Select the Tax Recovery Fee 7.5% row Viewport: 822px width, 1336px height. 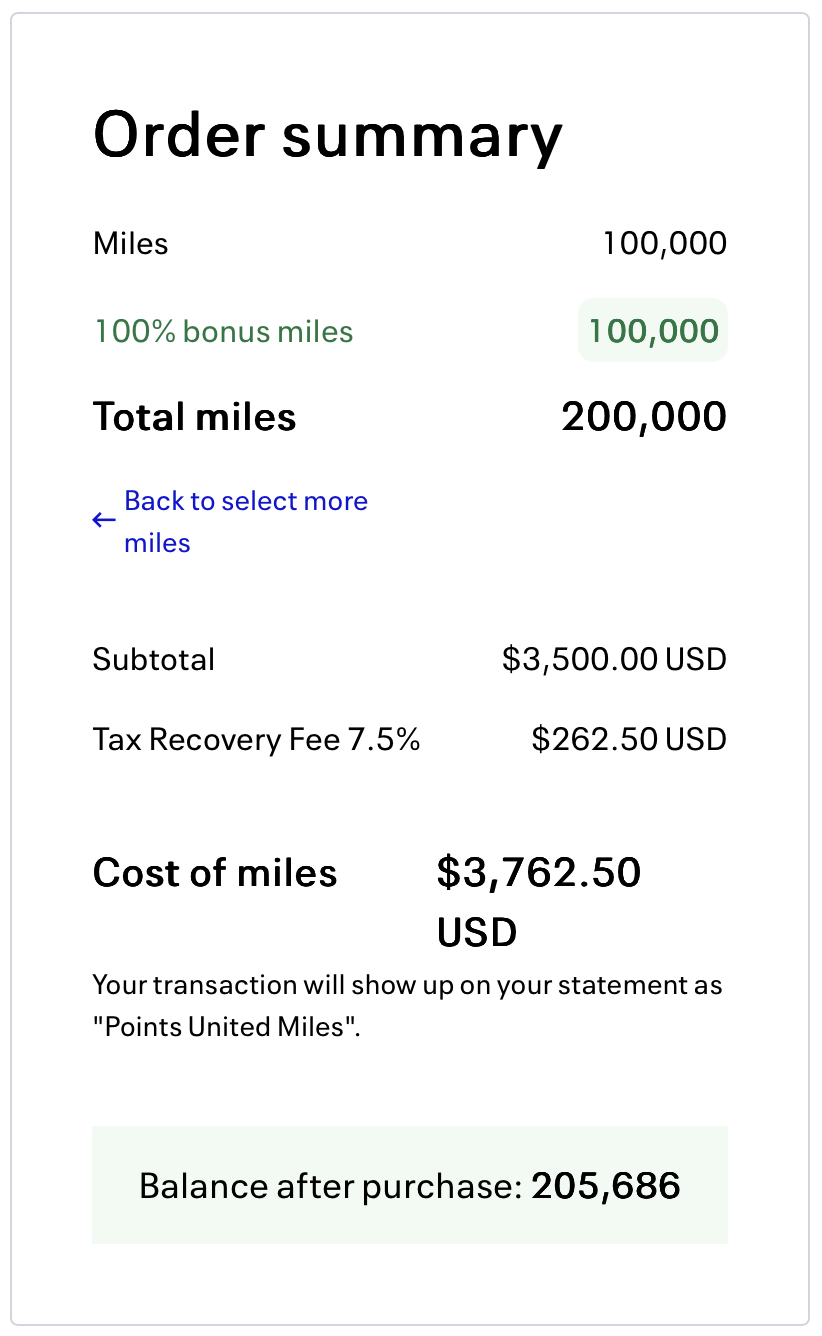point(256,739)
